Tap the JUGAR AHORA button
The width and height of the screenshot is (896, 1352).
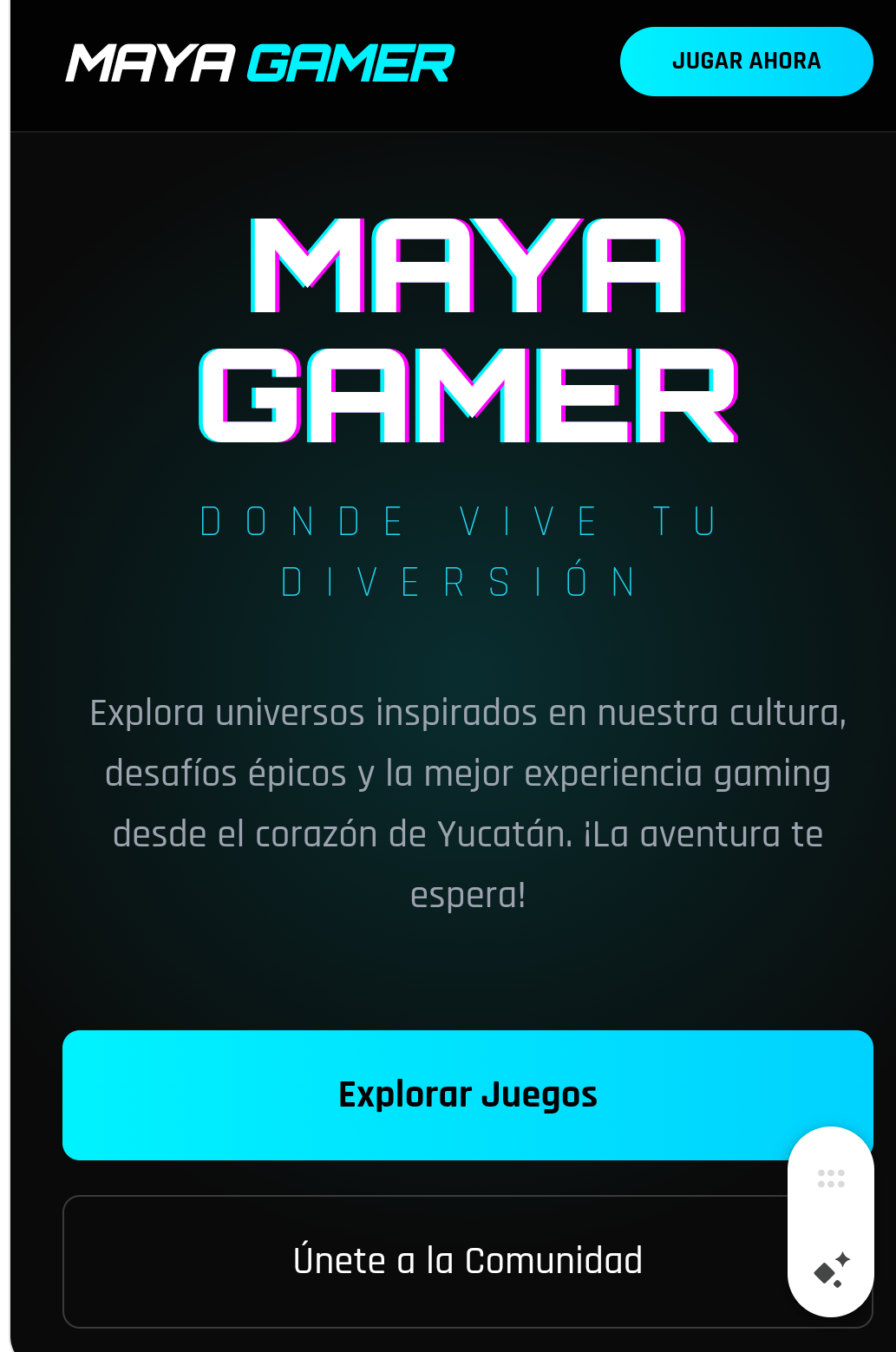pyautogui.click(x=746, y=62)
